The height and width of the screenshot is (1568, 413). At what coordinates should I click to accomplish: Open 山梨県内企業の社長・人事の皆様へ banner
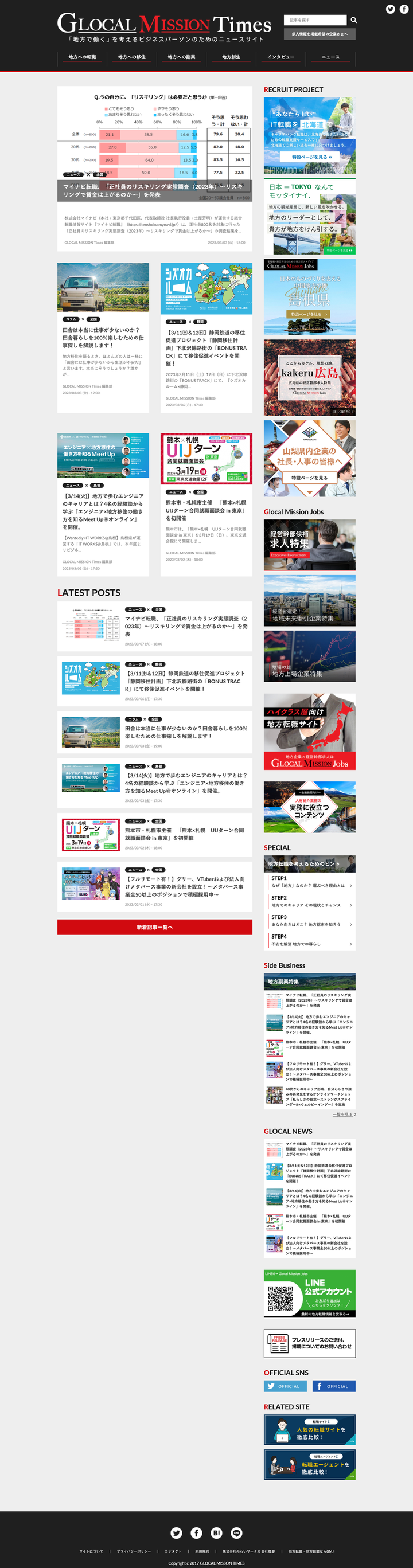309,458
